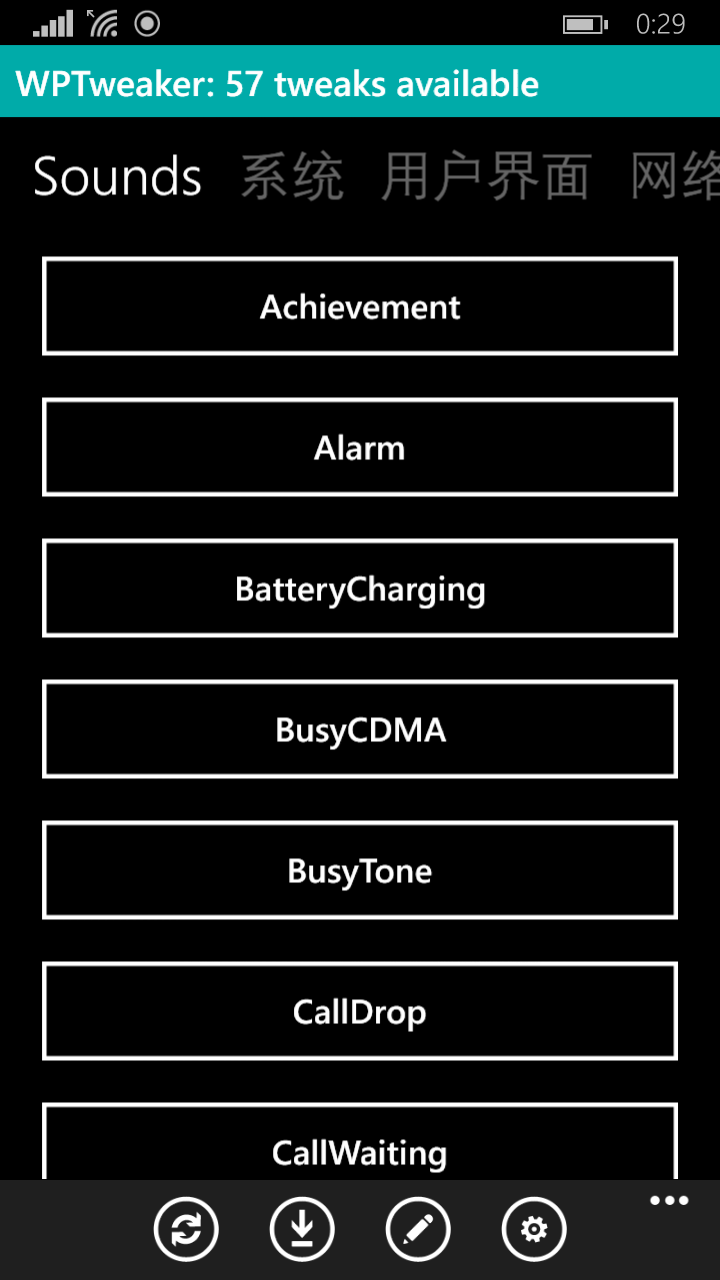Open the BusyTone sound tweak
Screen dimensions: 720x1280
[360, 870]
